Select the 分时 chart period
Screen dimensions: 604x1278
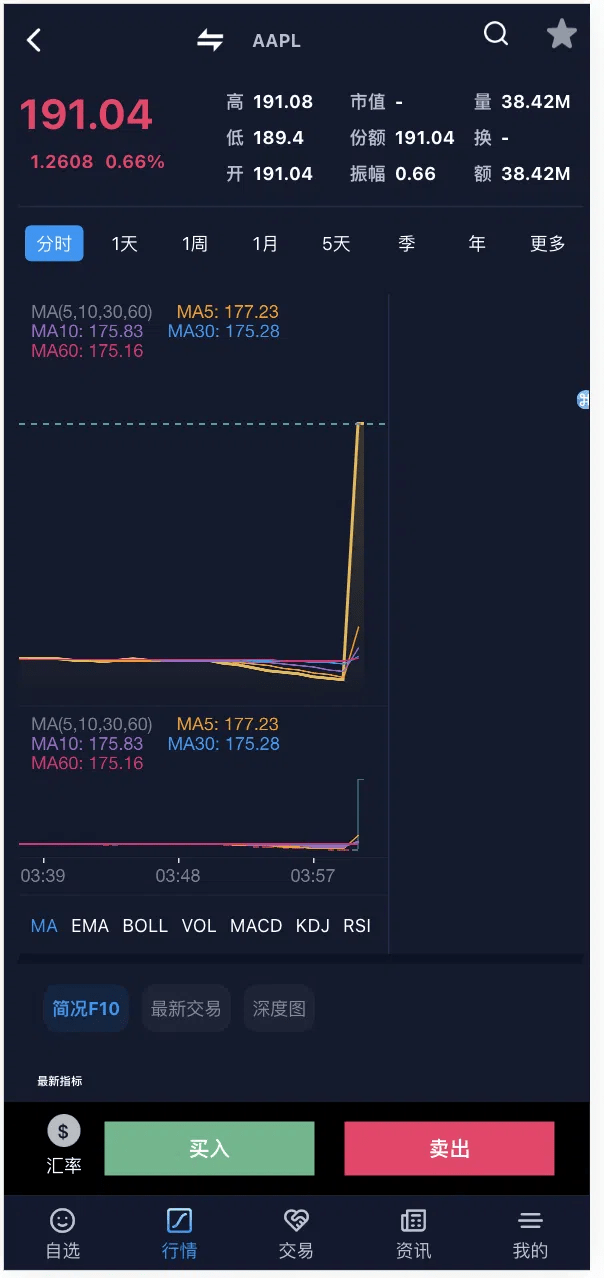click(54, 243)
